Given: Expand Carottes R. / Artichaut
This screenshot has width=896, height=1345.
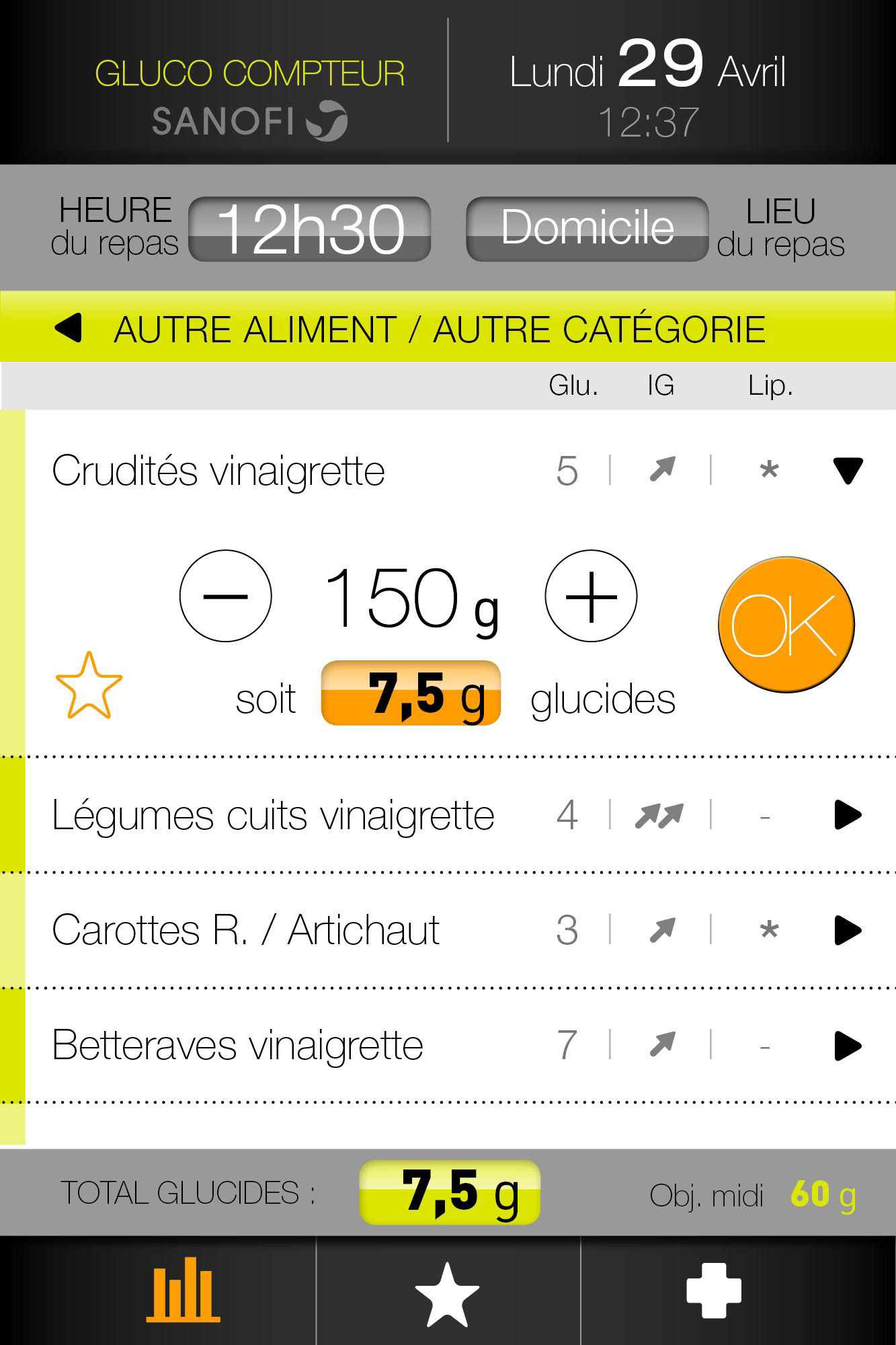Looking at the screenshot, I should [848, 931].
